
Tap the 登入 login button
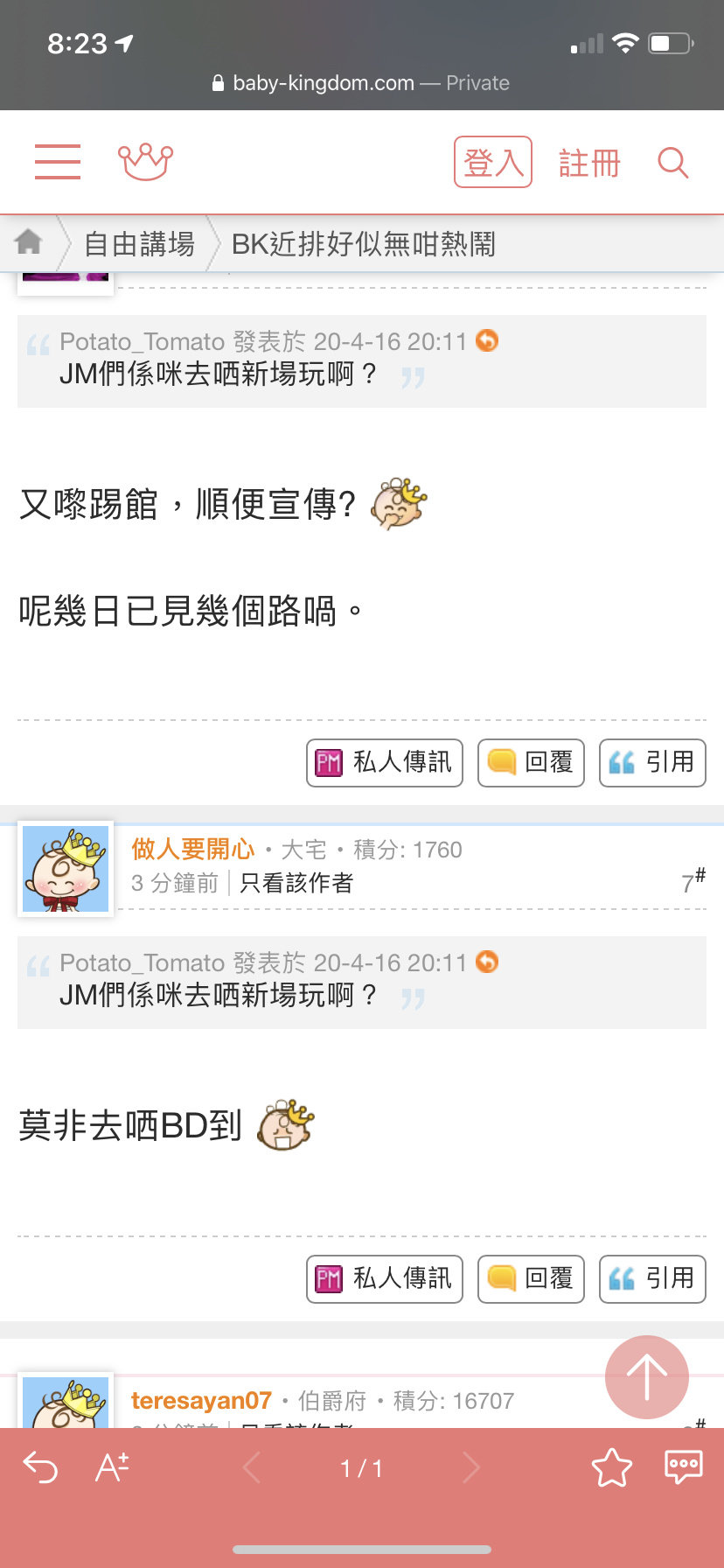493,162
